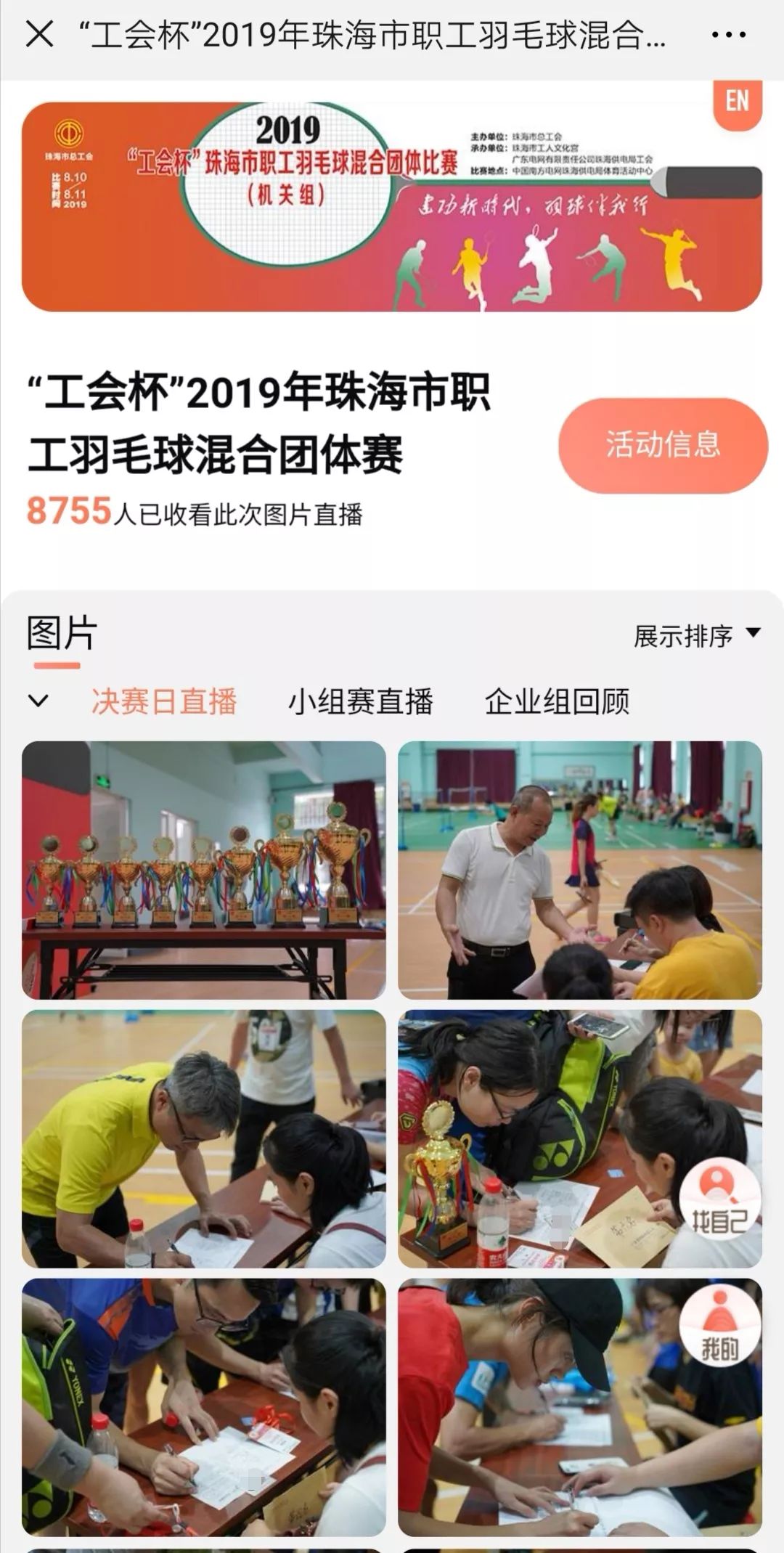This screenshot has width=784, height=1553.
Task: Switch language with the EN button
Action: 737,102
